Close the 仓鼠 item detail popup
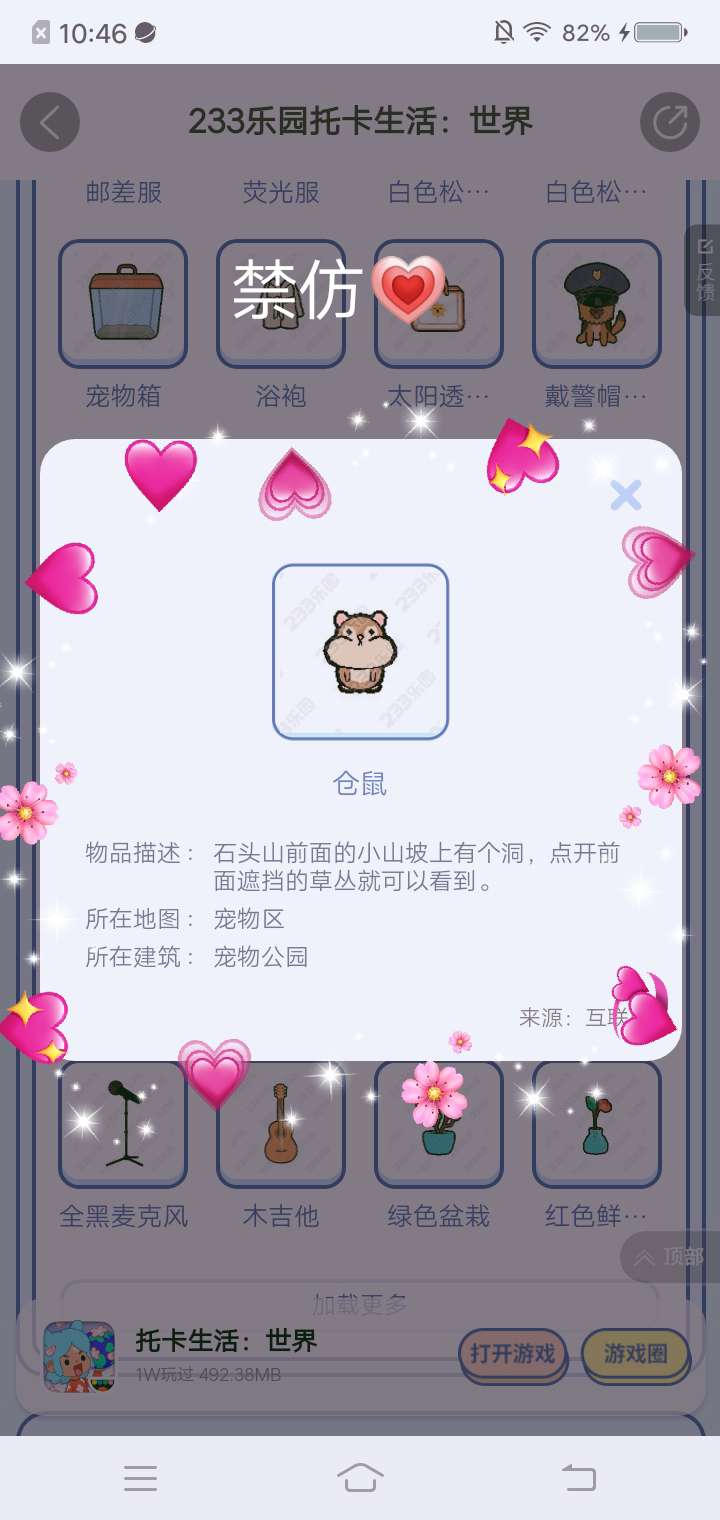This screenshot has width=720, height=1520. 626,495
